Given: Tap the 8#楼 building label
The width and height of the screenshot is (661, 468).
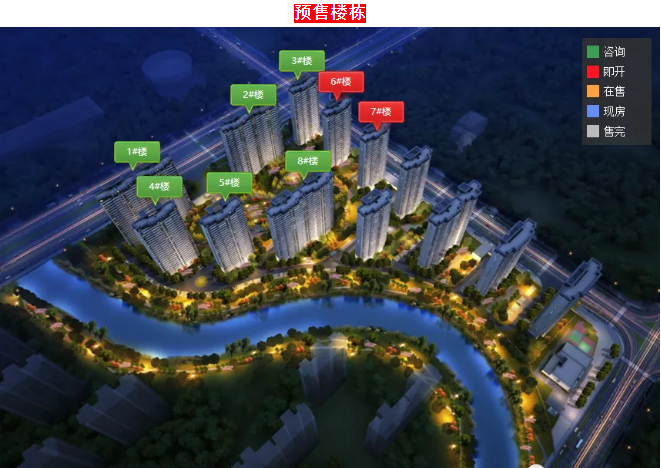Looking at the screenshot, I should point(307,160).
